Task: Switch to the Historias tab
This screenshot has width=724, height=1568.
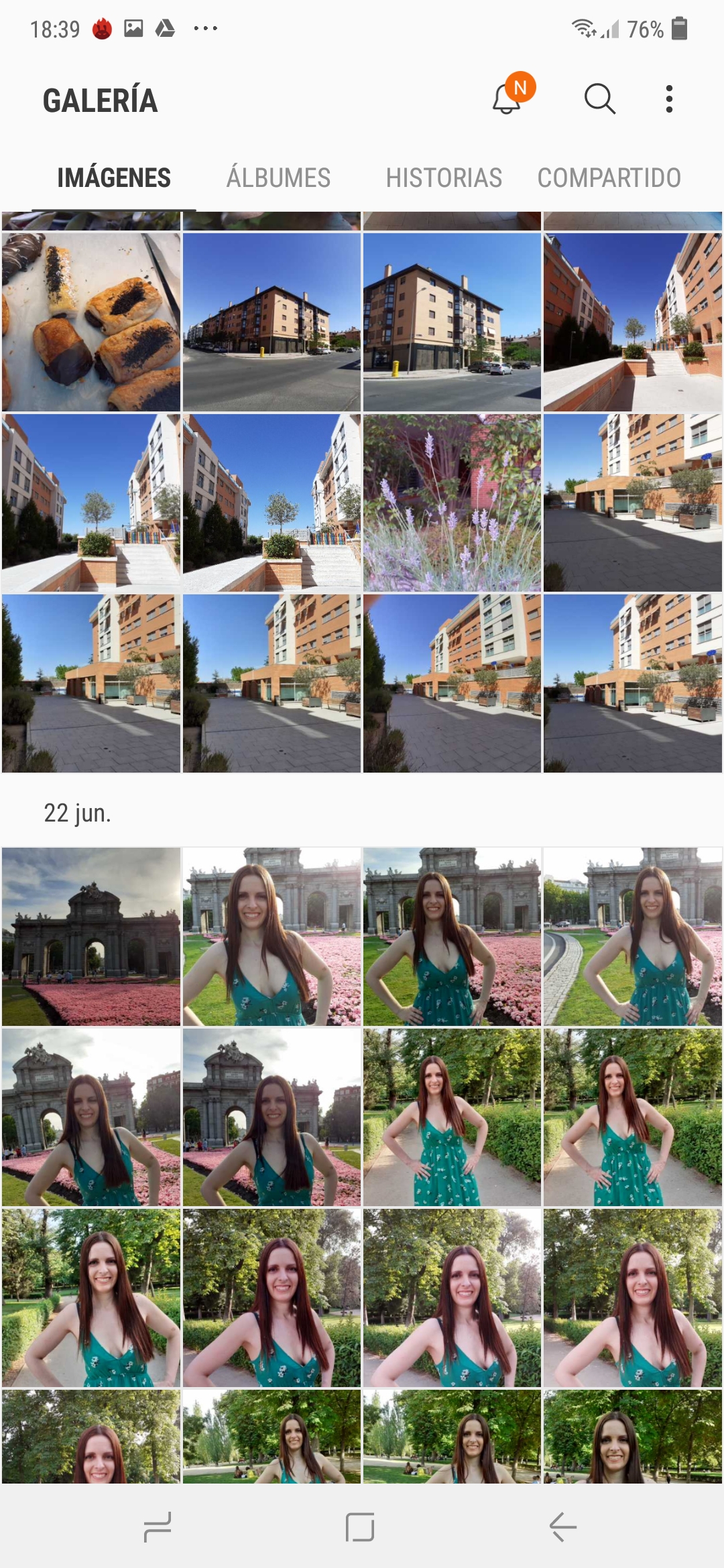Action: pos(444,178)
